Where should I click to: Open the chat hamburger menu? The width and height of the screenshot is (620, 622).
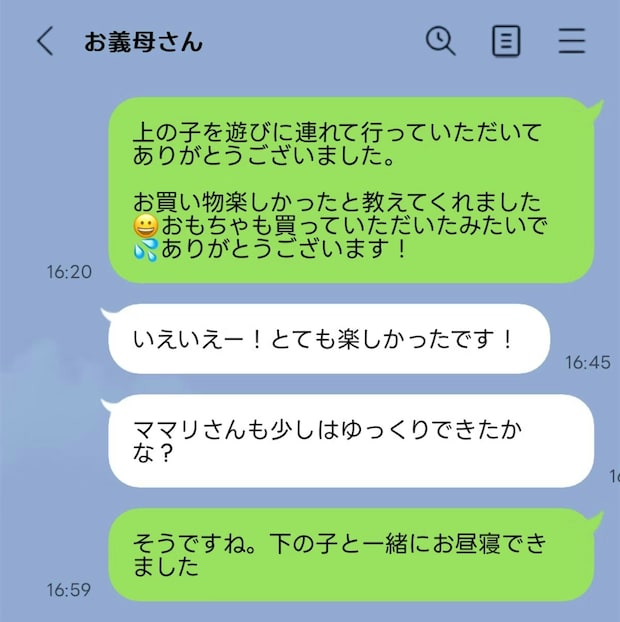[572, 41]
